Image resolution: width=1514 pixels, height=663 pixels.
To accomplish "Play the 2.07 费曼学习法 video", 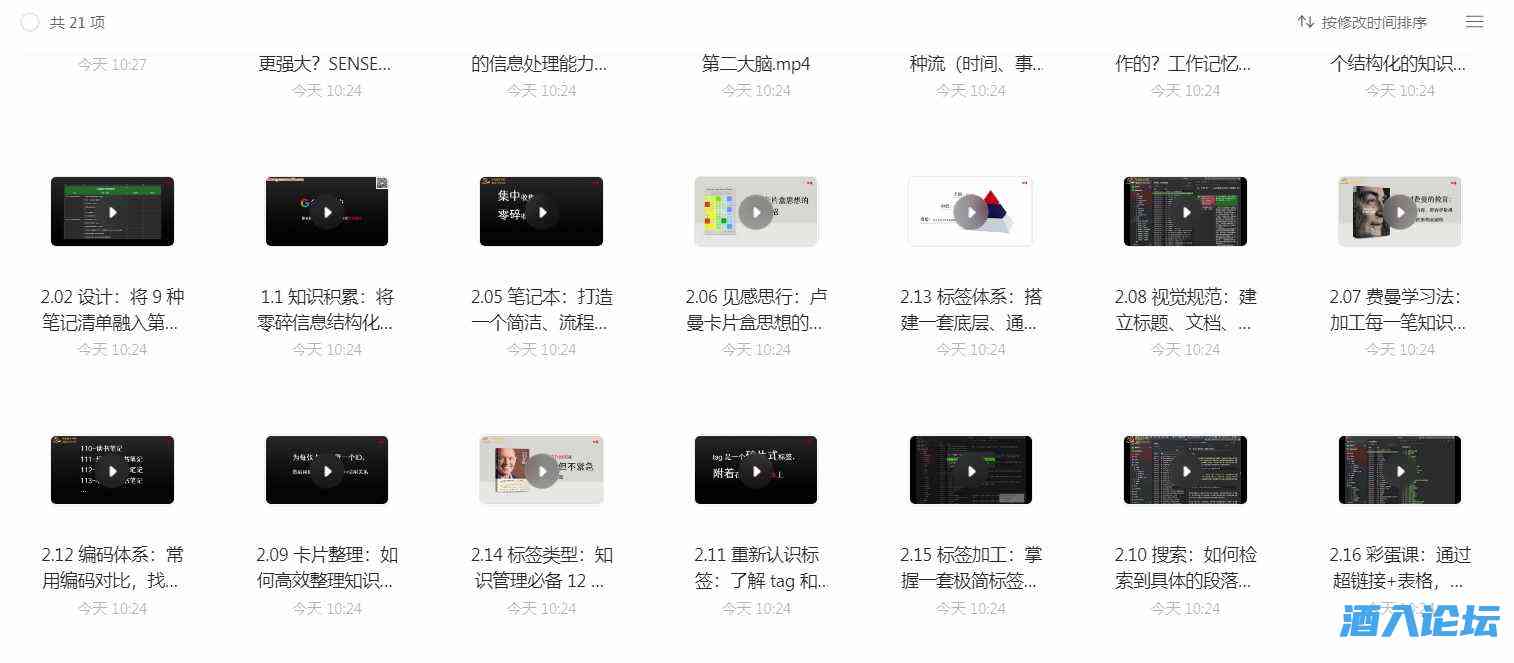I will [1400, 212].
